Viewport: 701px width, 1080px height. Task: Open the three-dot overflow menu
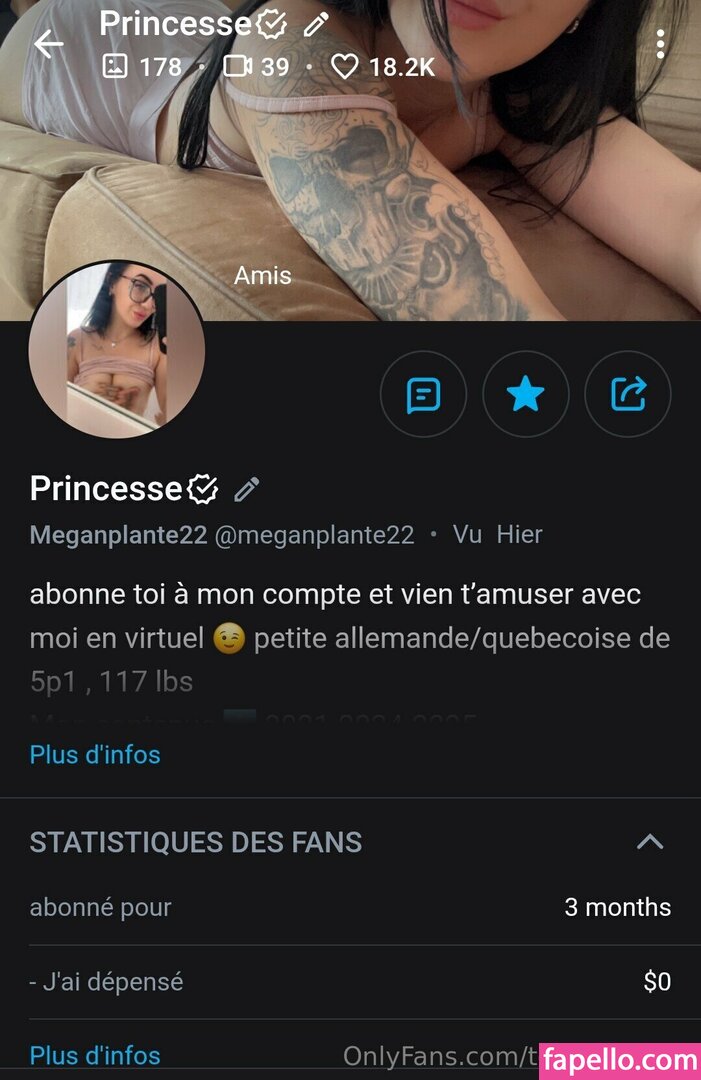pos(660,44)
